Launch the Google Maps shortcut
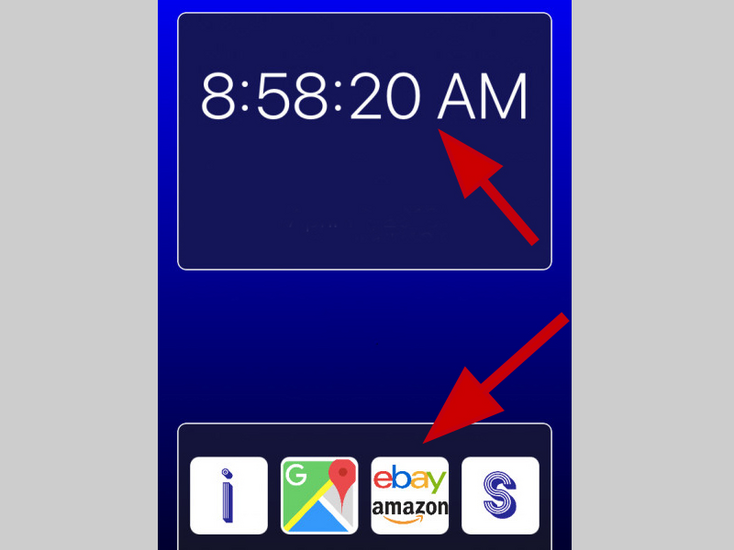This screenshot has height=550, width=734. (x=319, y=495)
